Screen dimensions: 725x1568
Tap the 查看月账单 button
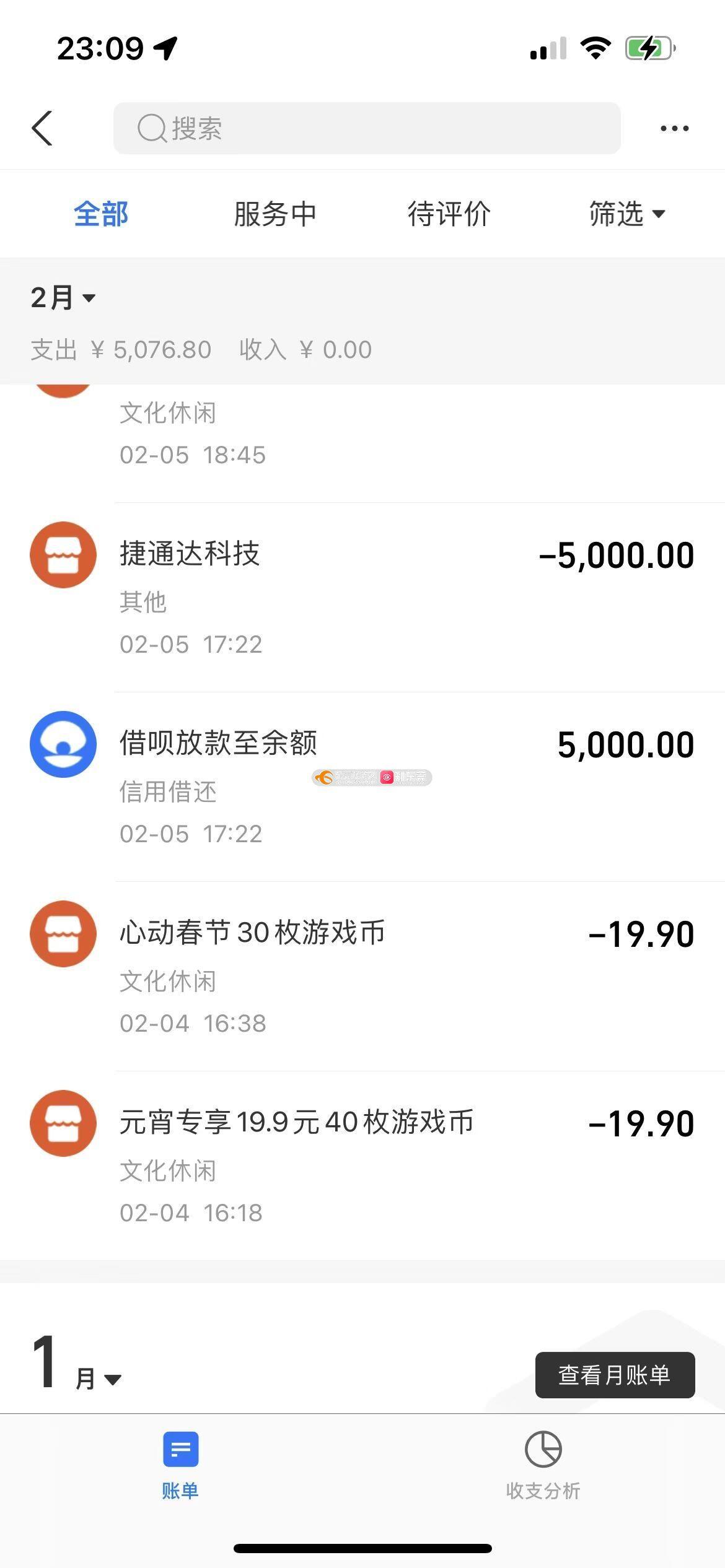tap(615, 1375)
